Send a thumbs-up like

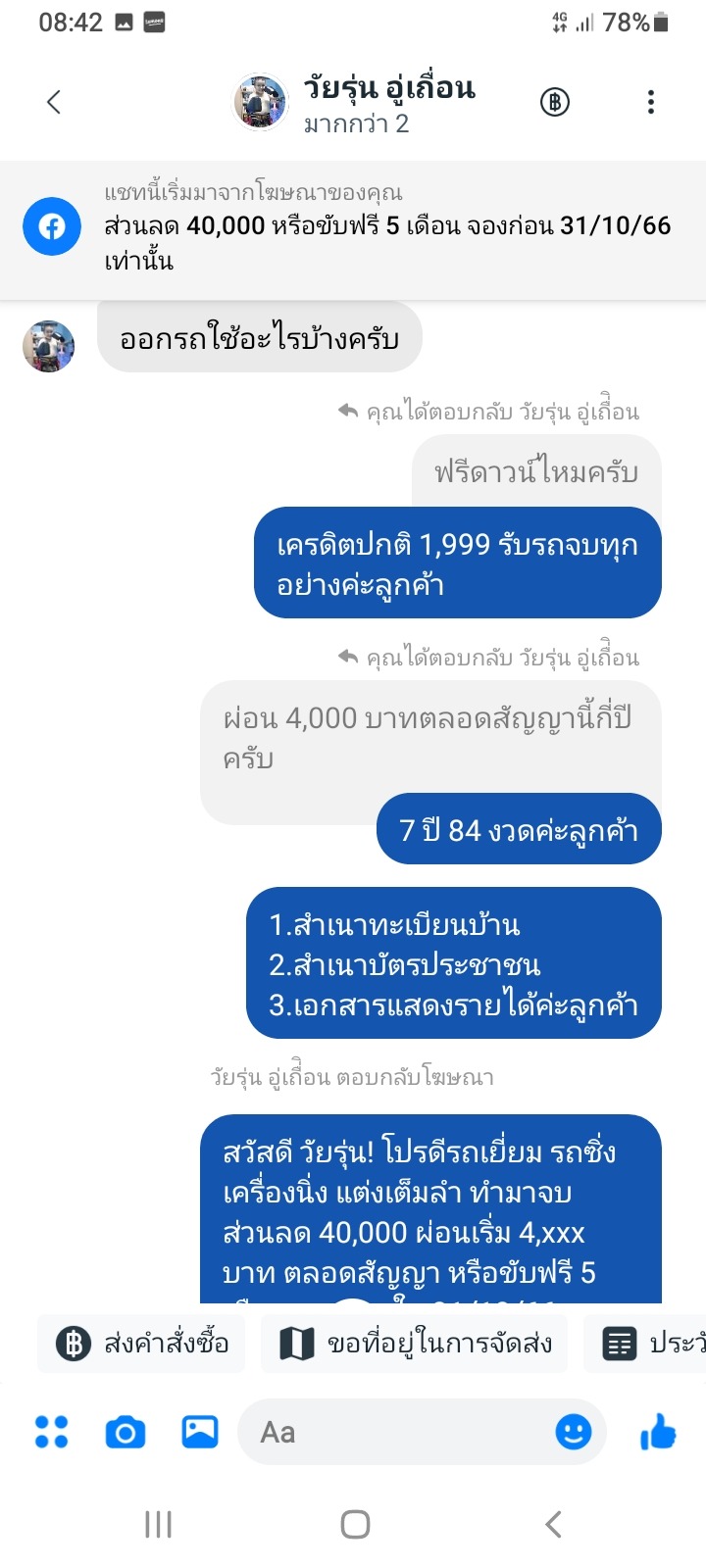coord(658,1432)
